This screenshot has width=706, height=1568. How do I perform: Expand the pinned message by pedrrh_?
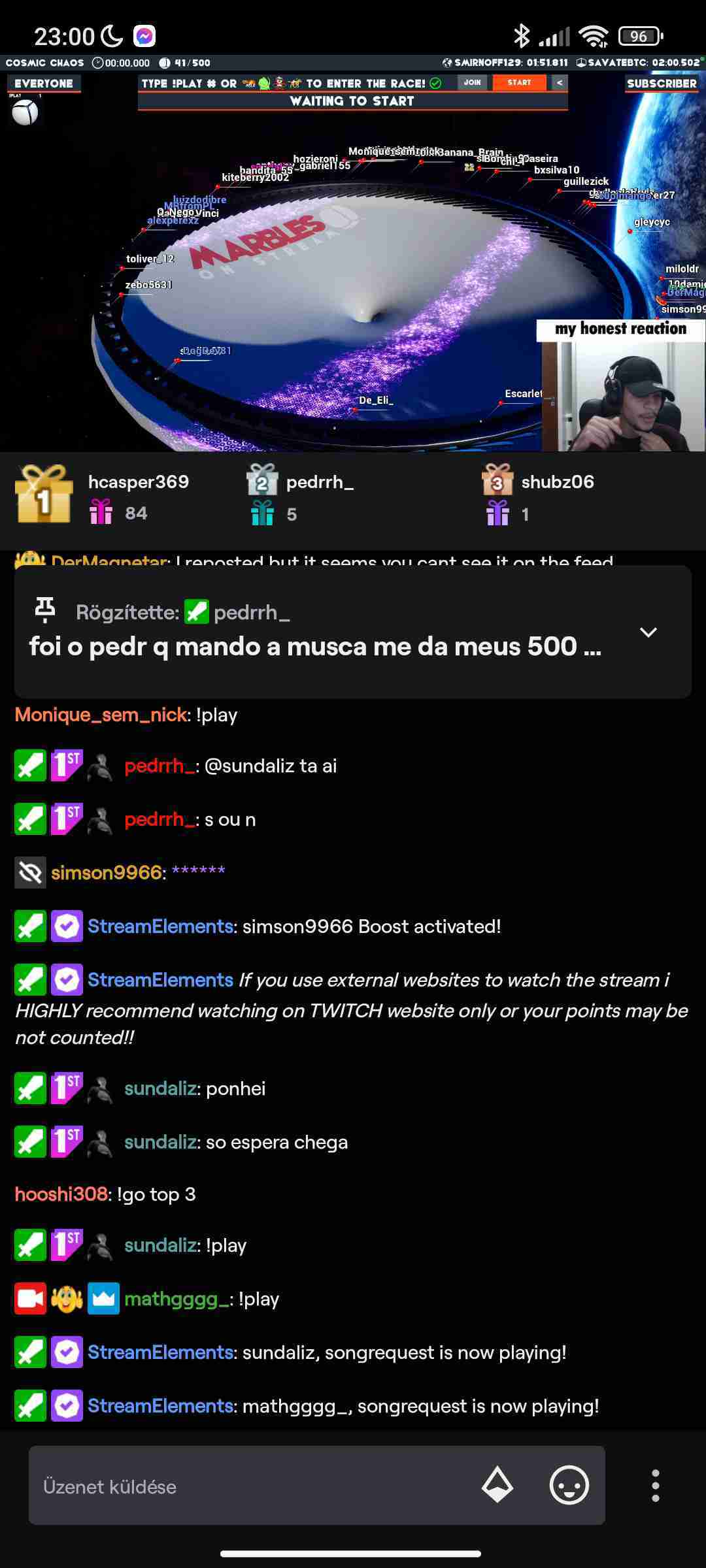coord(648,632)
